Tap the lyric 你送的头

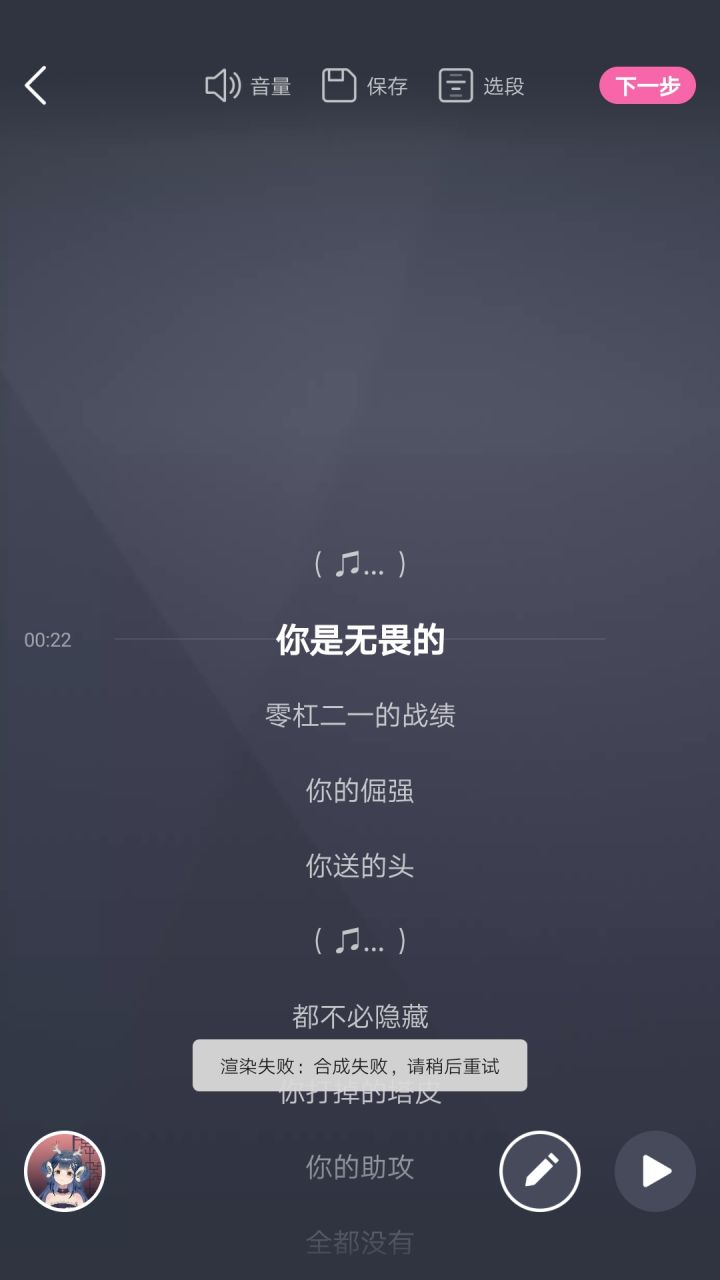coord(360,866)
